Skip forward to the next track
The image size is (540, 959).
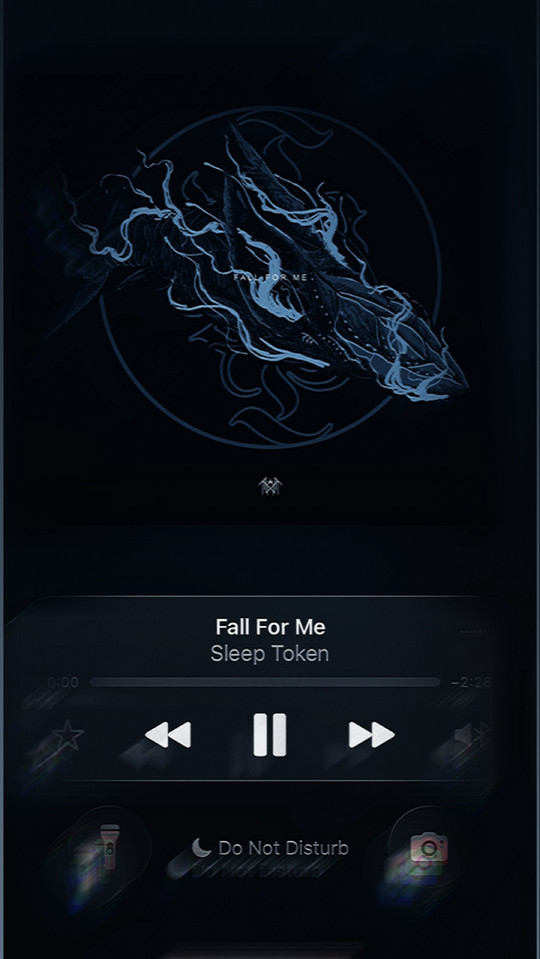(x=371, y=735)
